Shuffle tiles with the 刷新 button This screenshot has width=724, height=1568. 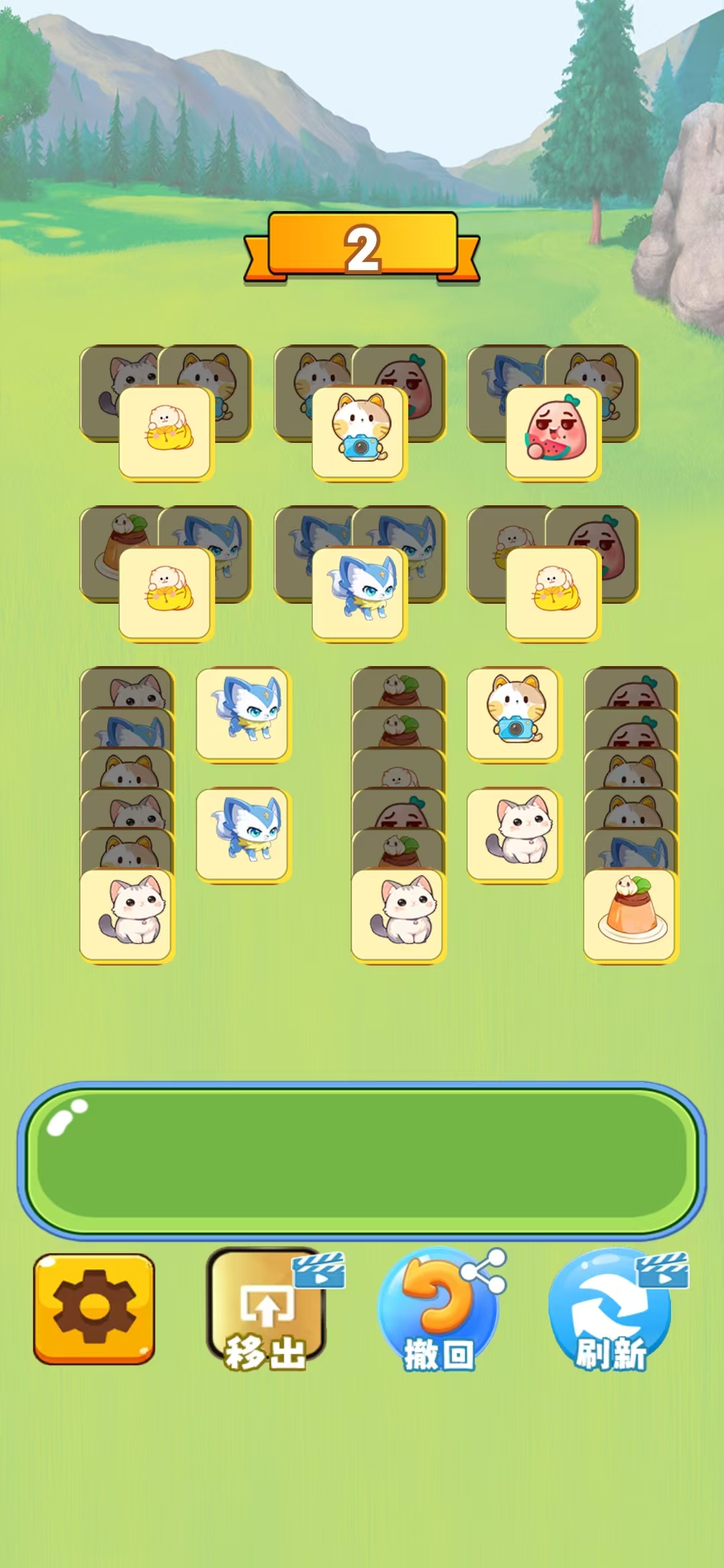pos(611,1310)
